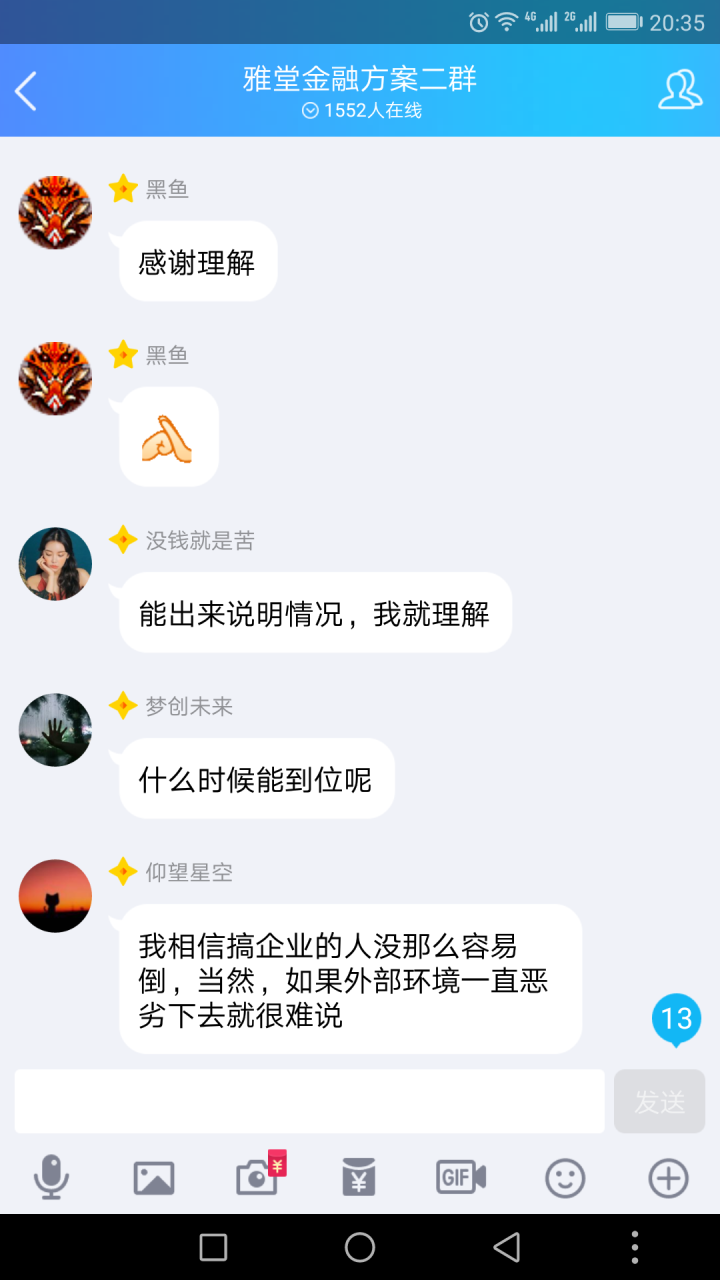Open more options with the plus icon
The width and height of the screenshot is (720, 1280).
[668, 1178]
